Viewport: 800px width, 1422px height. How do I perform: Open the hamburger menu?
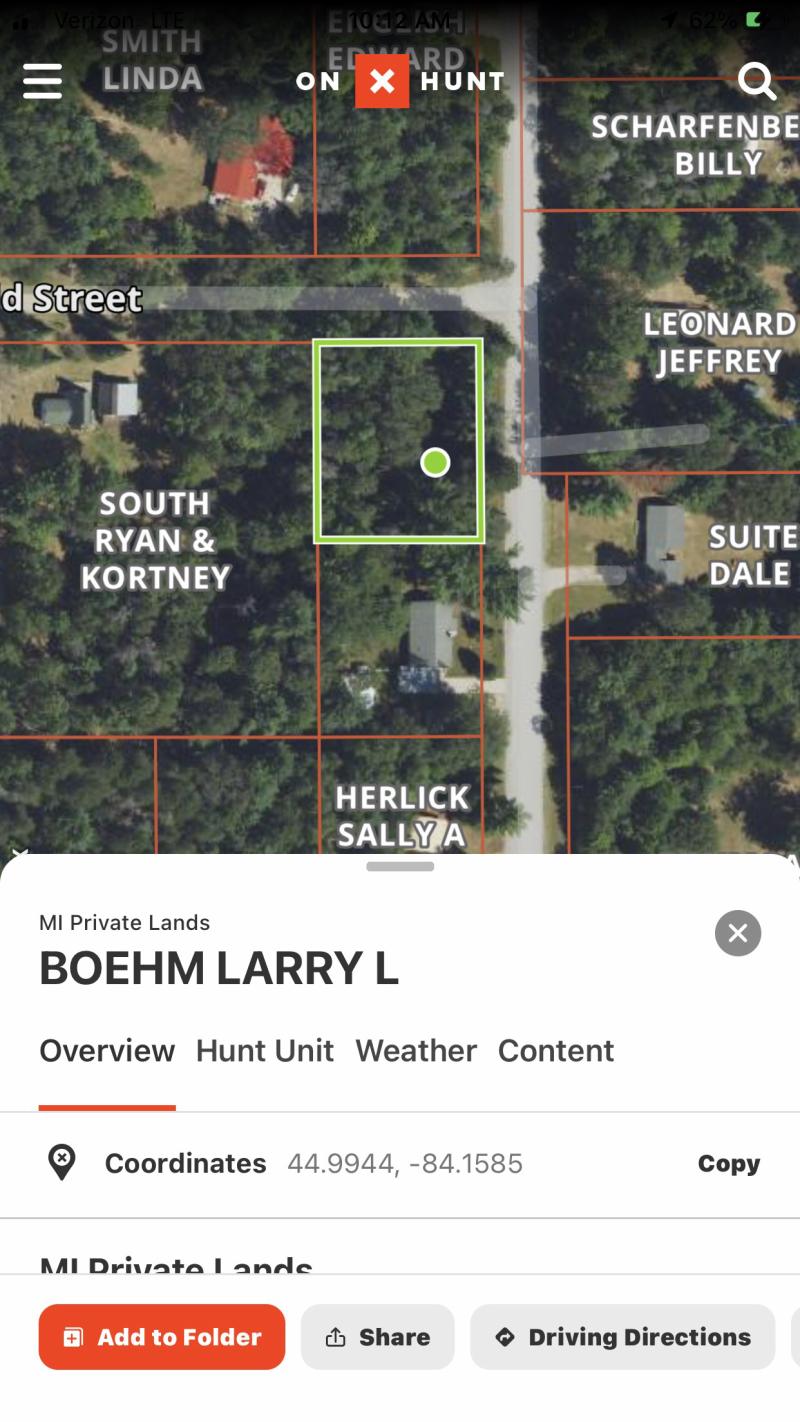click(42, 81)
